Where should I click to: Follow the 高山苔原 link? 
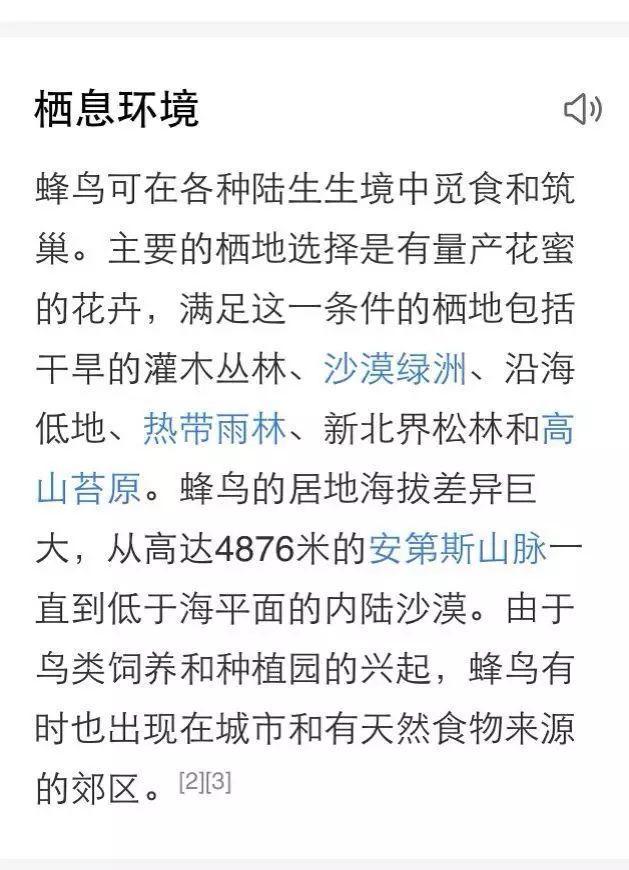tap(88, 490)
